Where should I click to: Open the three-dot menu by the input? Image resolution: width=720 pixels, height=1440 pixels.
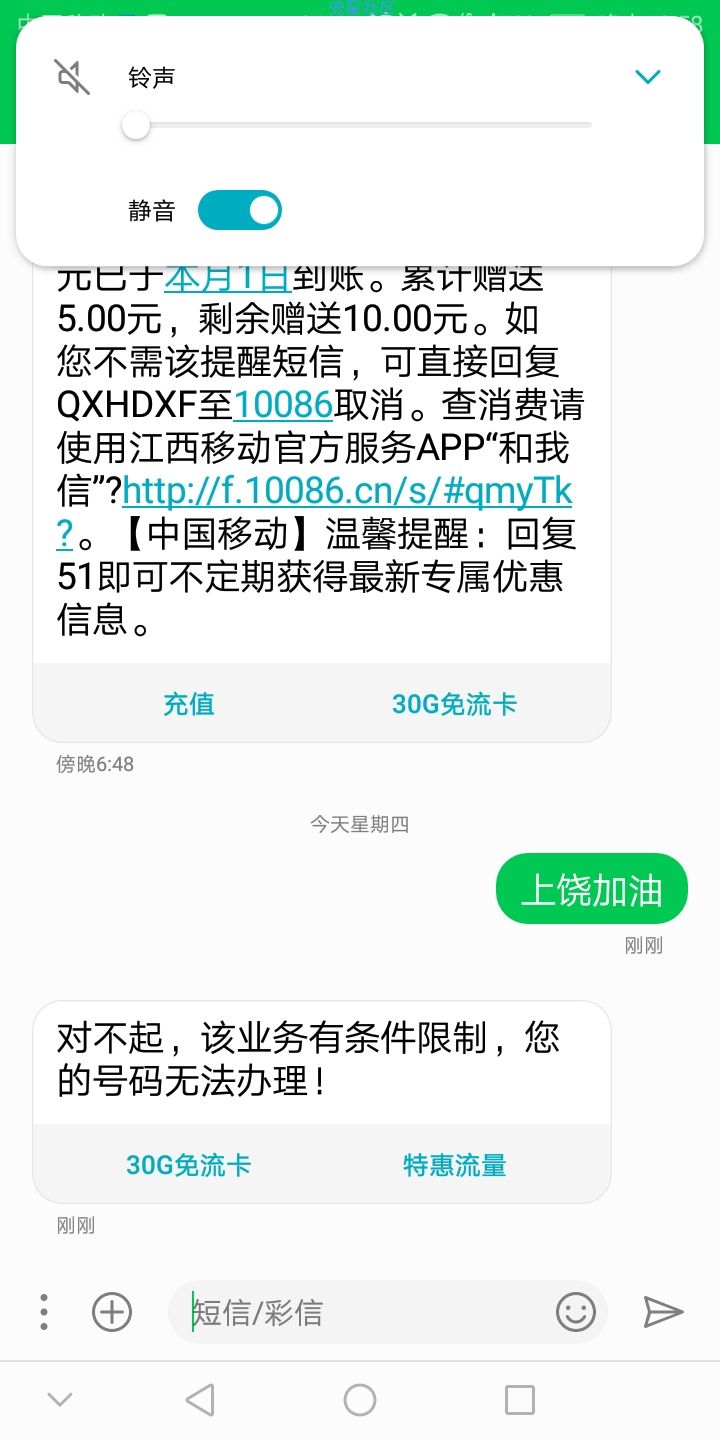click(x=44, y=1312)
